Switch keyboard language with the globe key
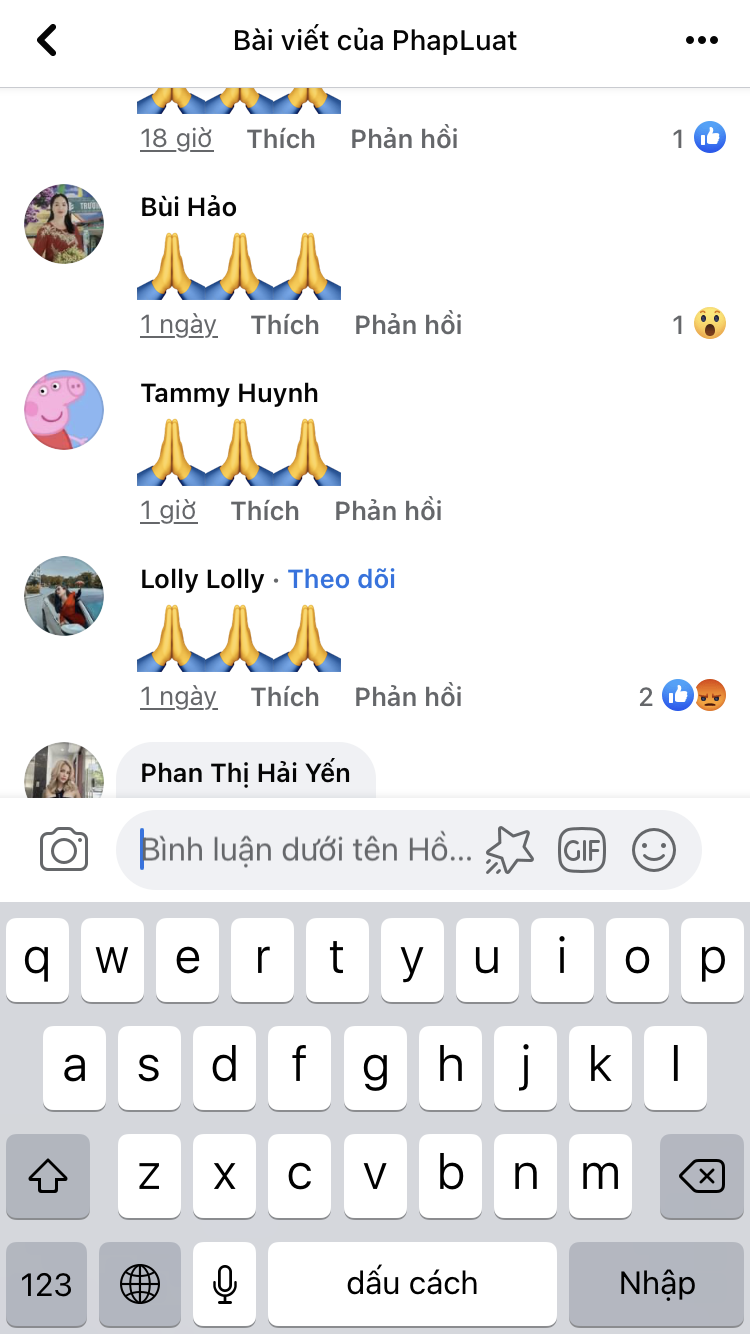The height and width of the screenshot is (1334, 750). [x=140, y=1284]
